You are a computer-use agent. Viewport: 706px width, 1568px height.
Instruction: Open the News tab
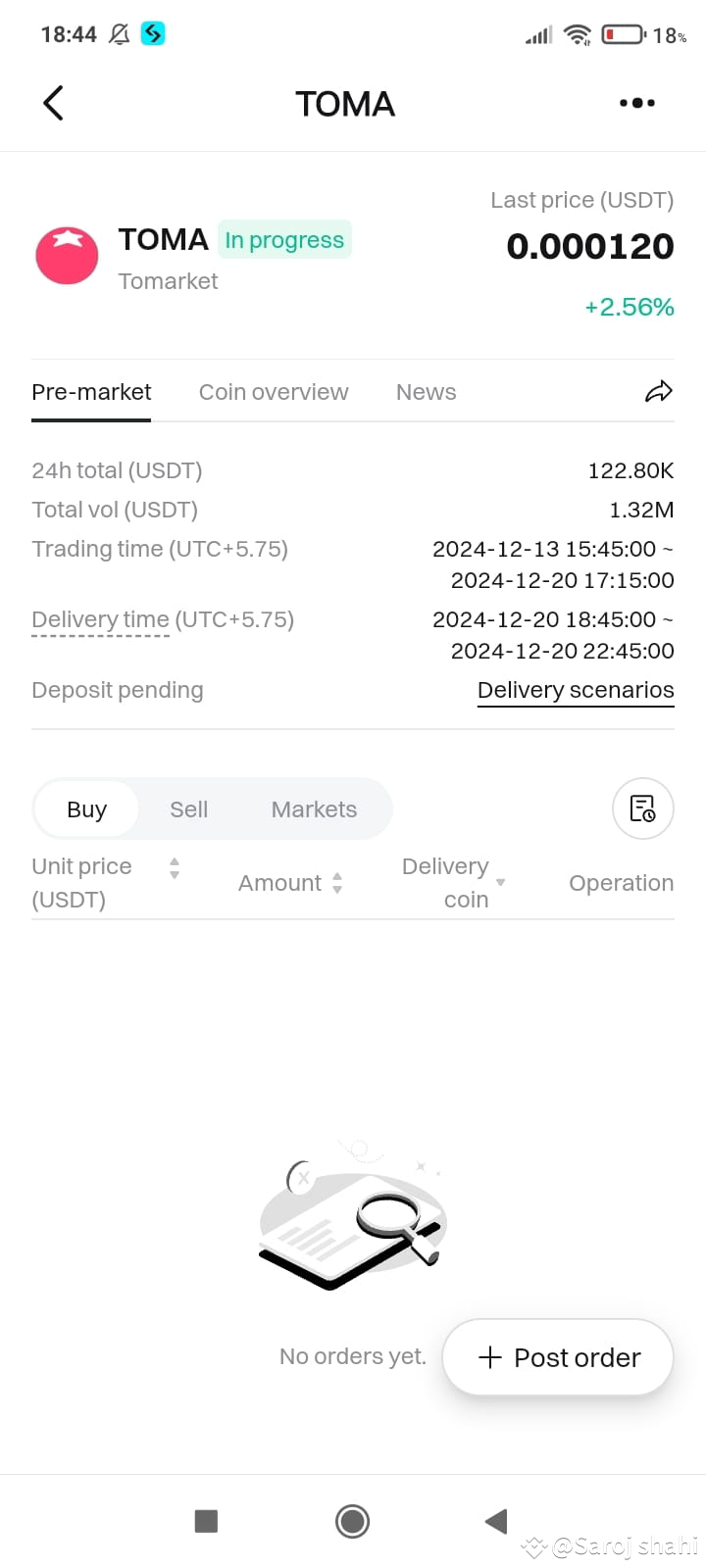point(426,391)
